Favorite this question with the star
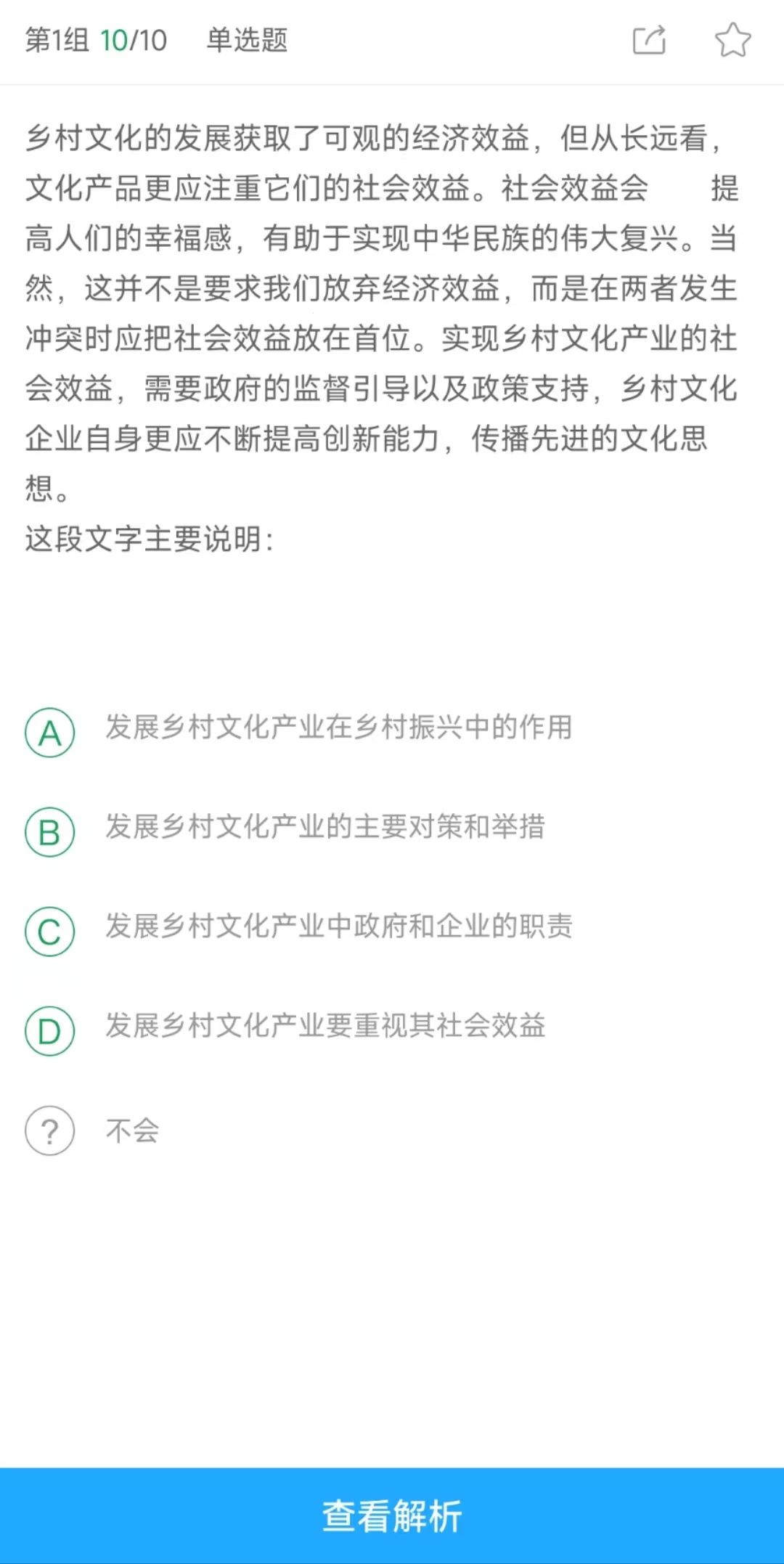The height and width of the screenshot is (1564, 784). click(x=732, y=40)
